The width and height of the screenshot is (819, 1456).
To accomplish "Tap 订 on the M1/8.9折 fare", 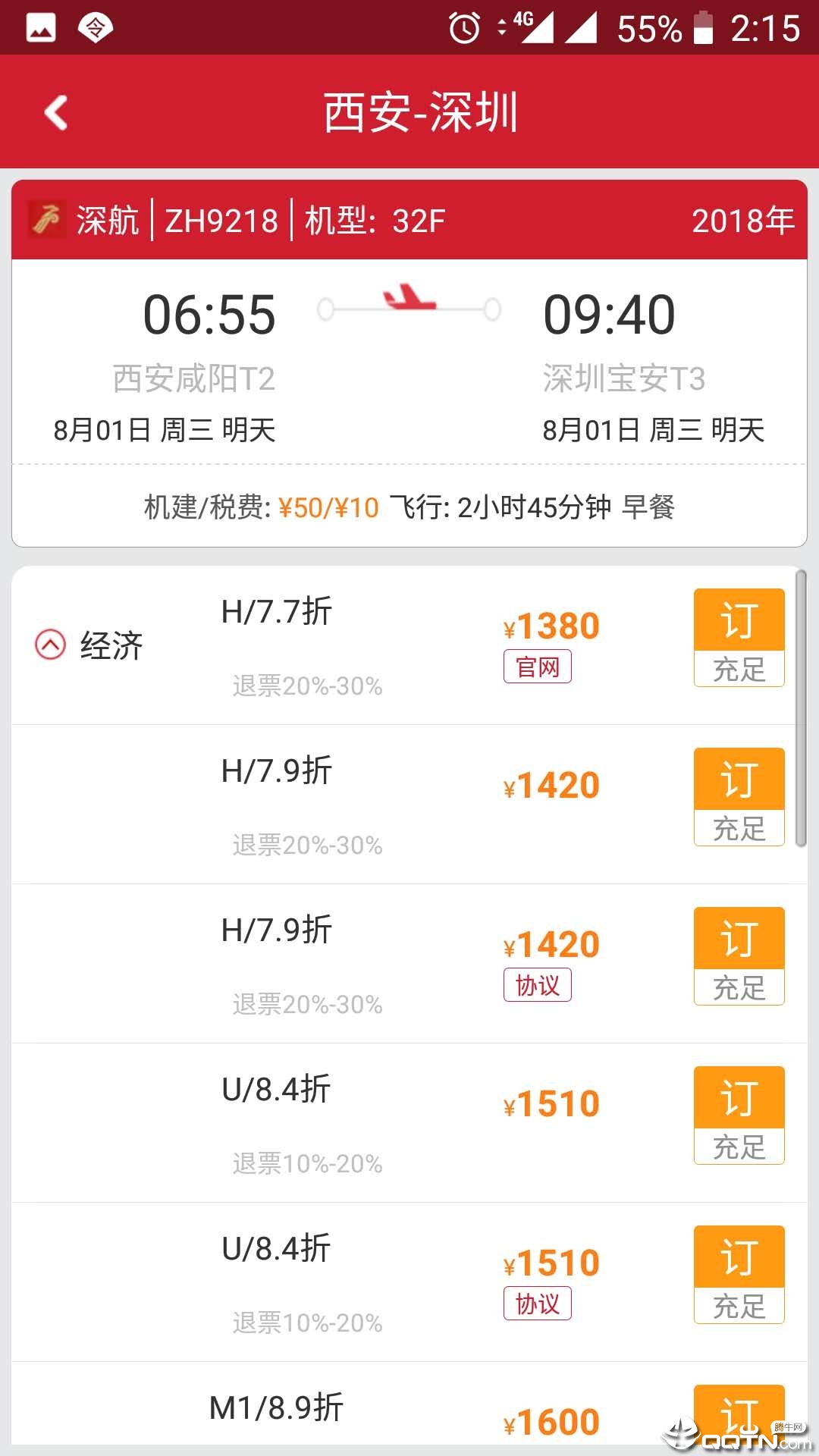I will [x=739, y=1420].
